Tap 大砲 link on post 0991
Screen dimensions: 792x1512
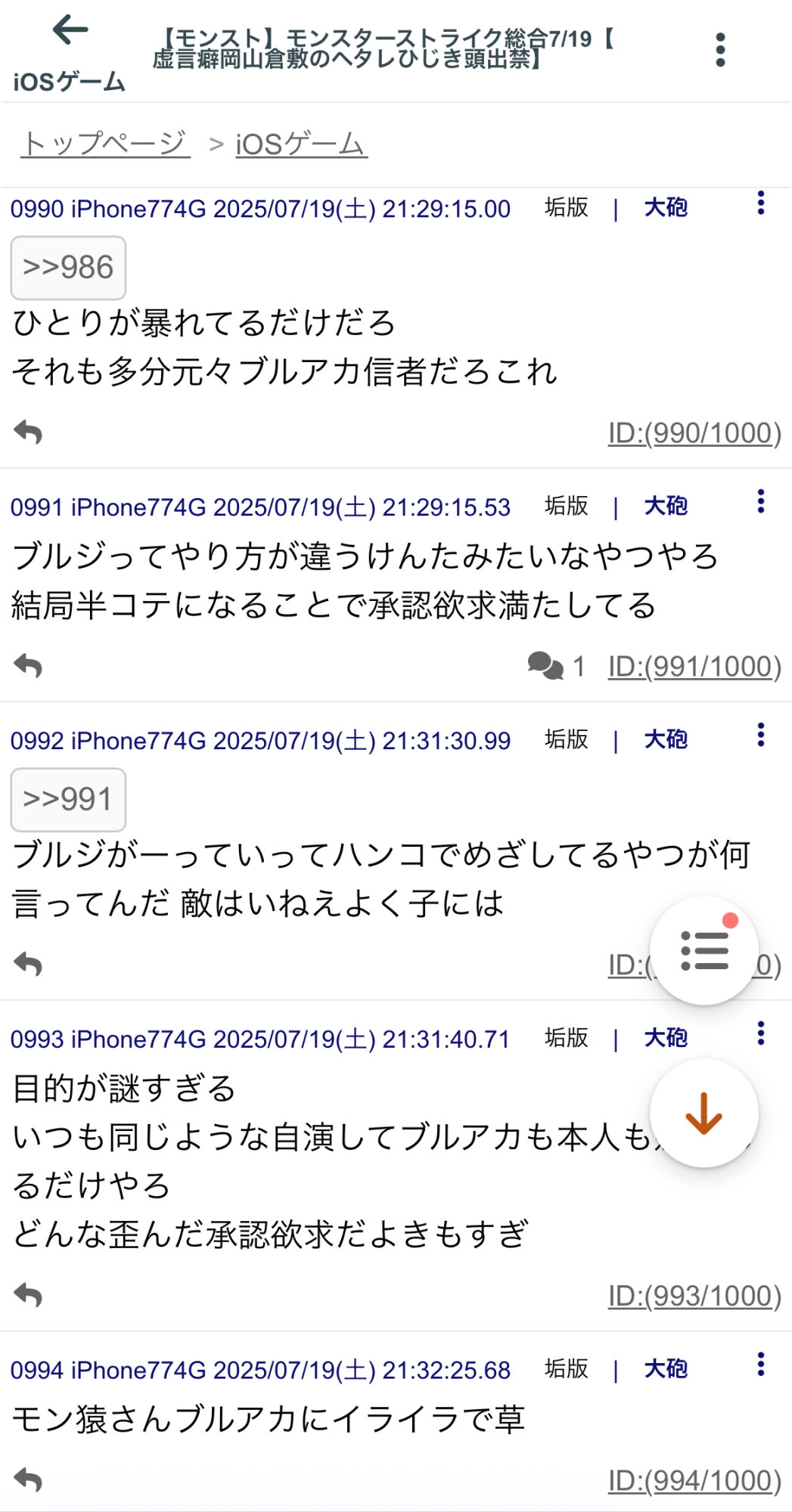point(665,506)
